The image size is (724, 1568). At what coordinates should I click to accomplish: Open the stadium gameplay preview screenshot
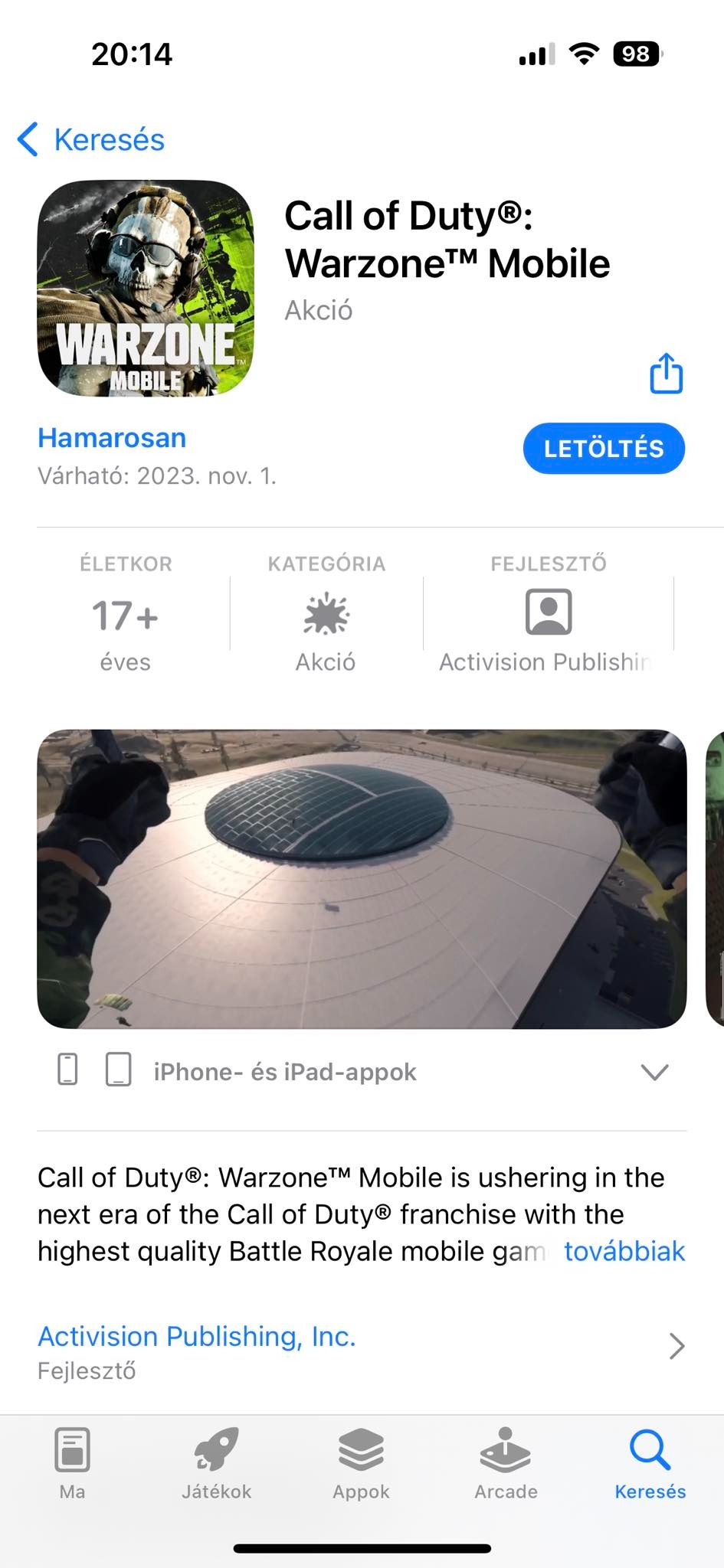coord(362,878)
